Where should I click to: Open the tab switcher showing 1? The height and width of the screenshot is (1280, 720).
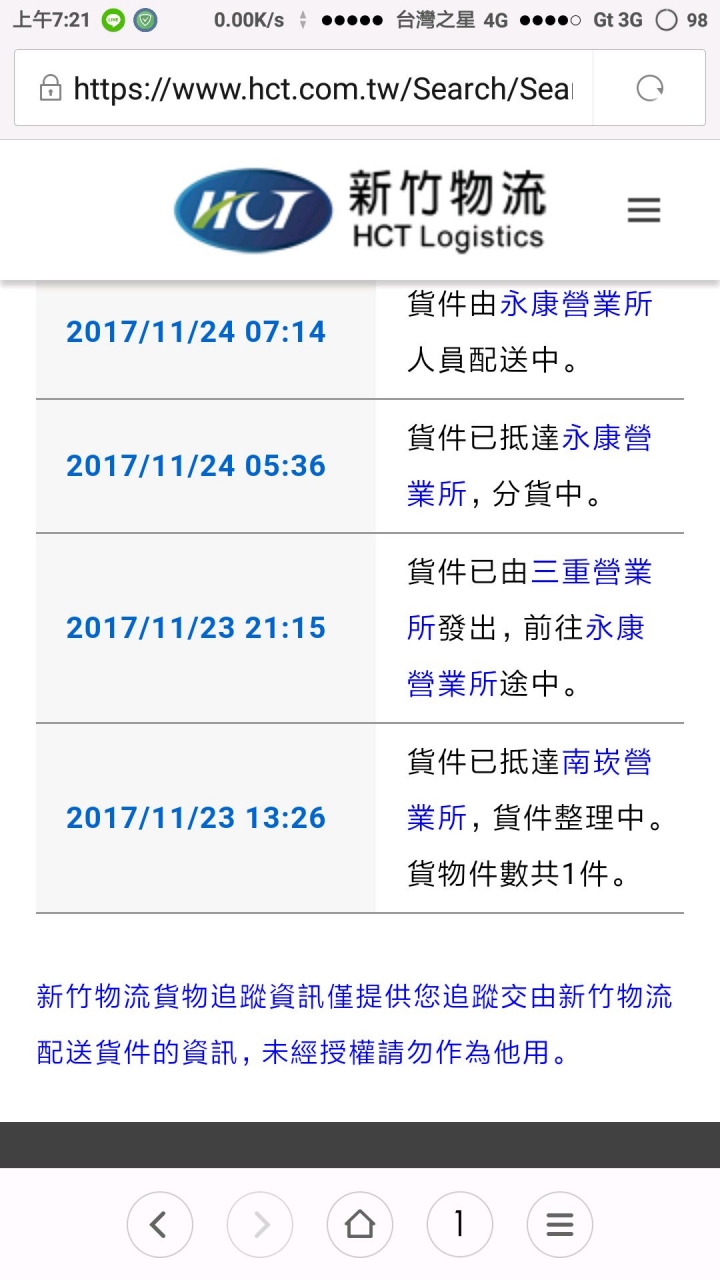460,1224
